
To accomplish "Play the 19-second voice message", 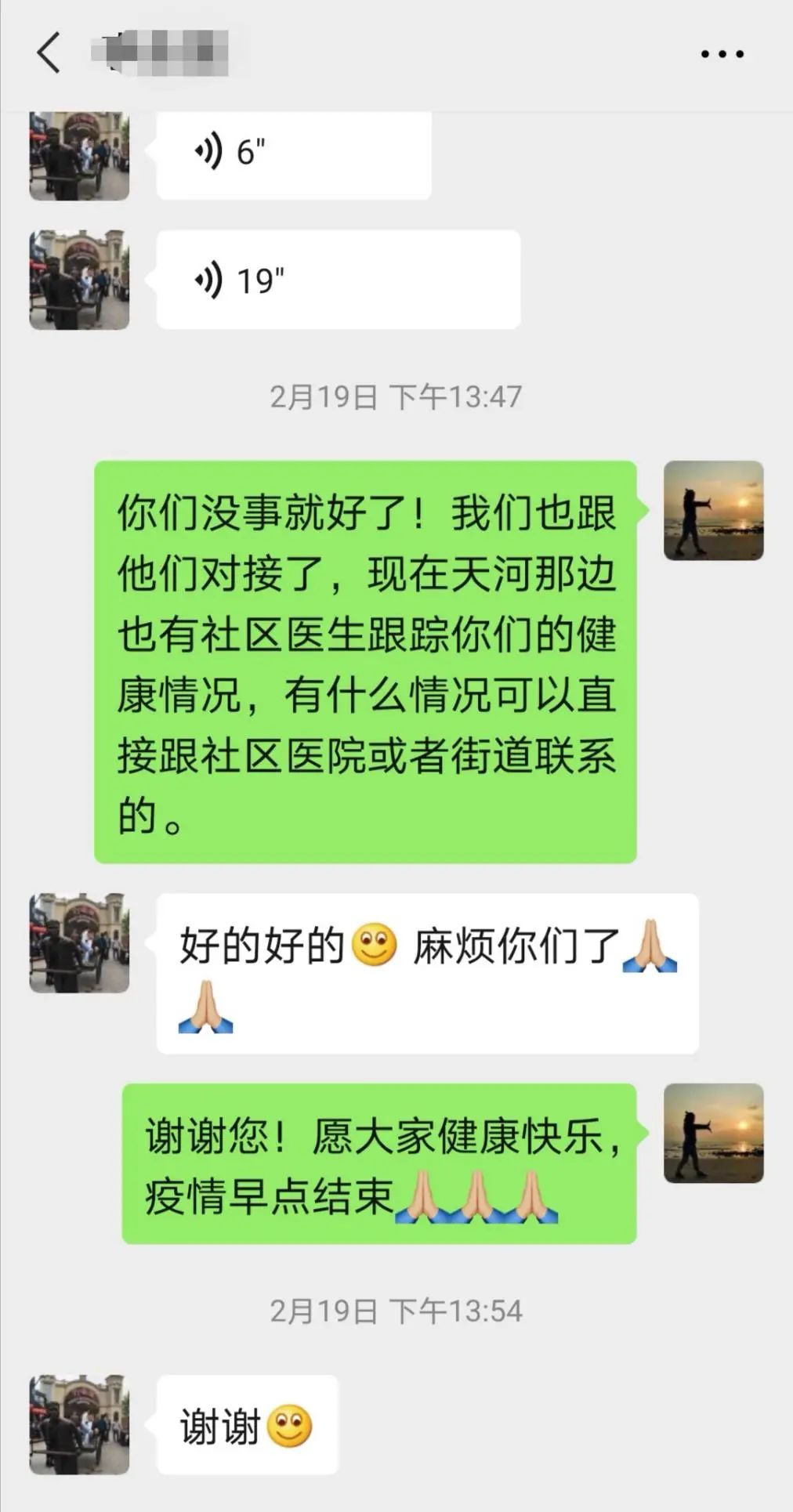I will 338,280.
